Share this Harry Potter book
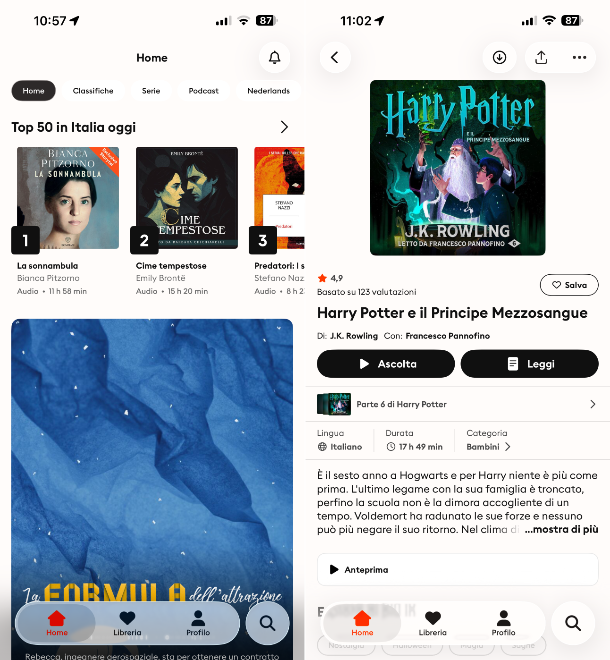Viewport: 610px width, 660px height. [x=541, y=58]
